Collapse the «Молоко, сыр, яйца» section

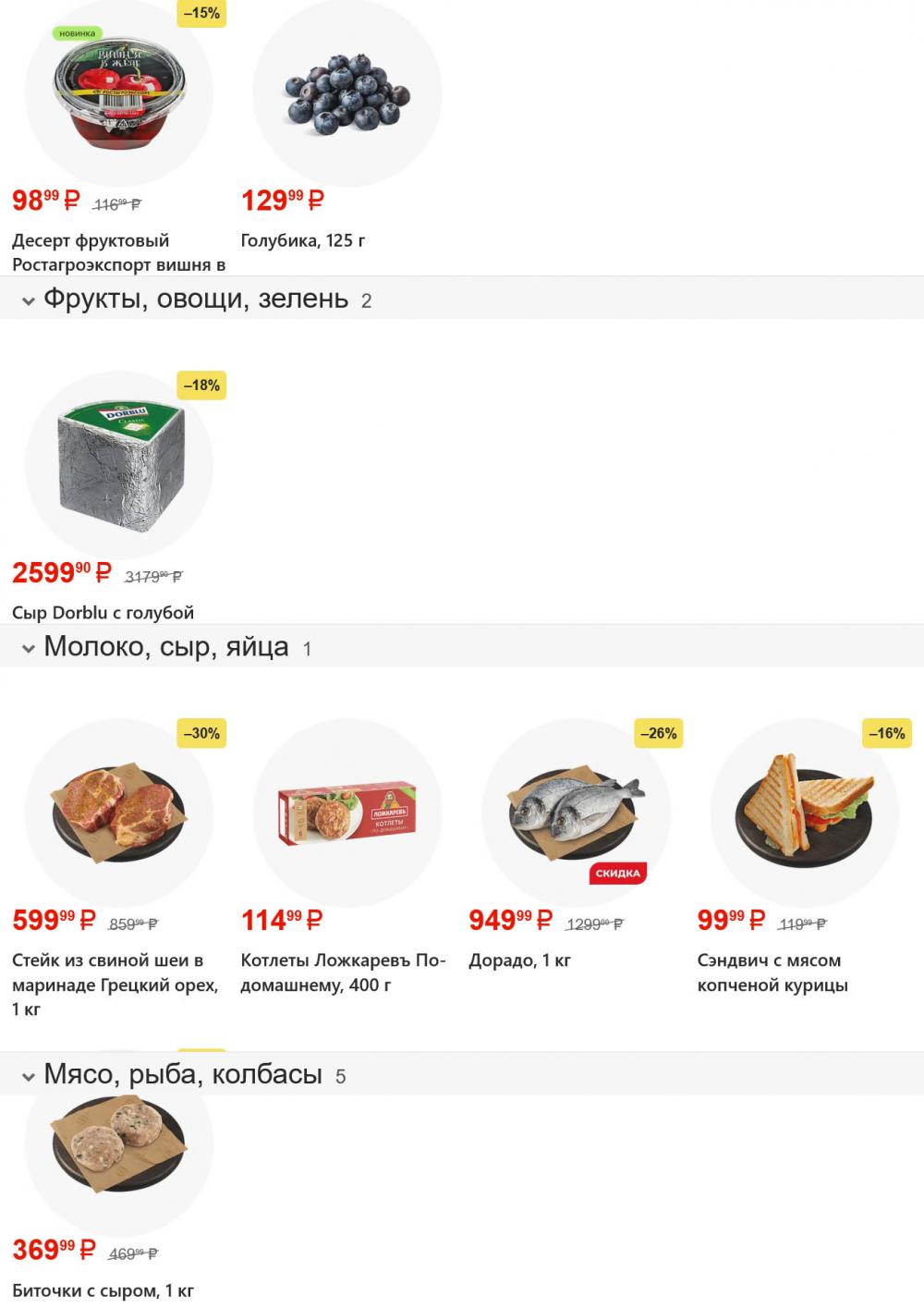point(29,647)
